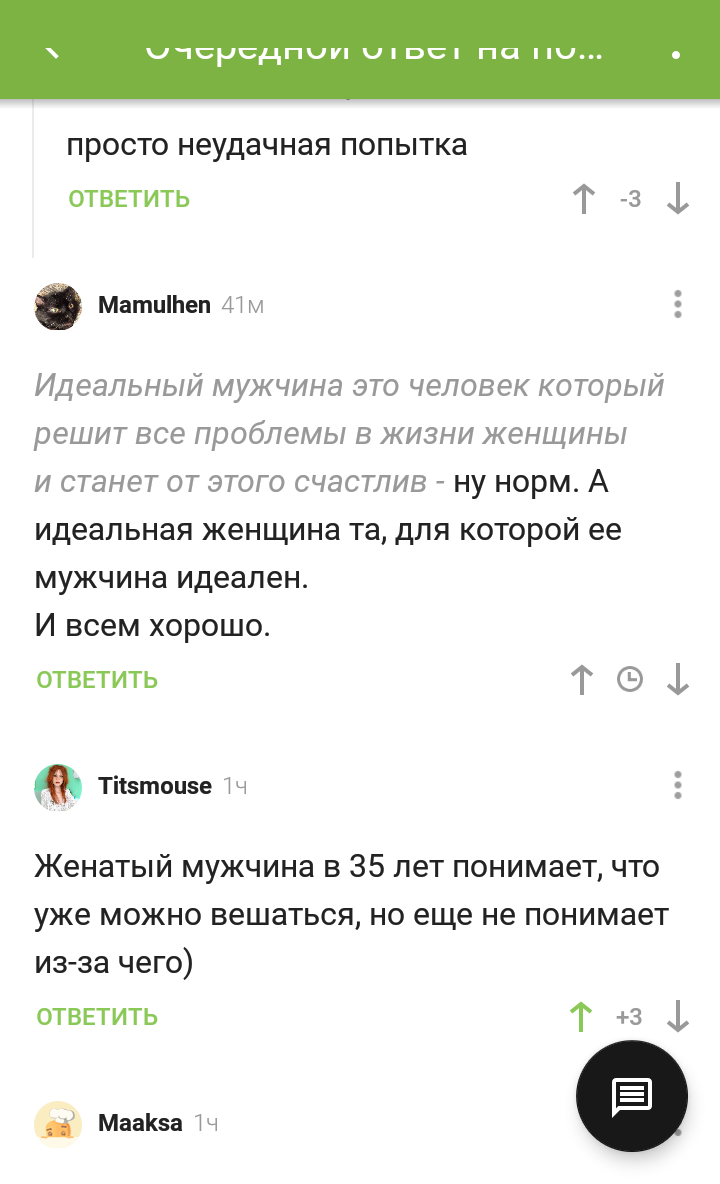Downvote Mamulhen's comment
720x1184 pixels.
pyautogui.click(x=678, y=680)
